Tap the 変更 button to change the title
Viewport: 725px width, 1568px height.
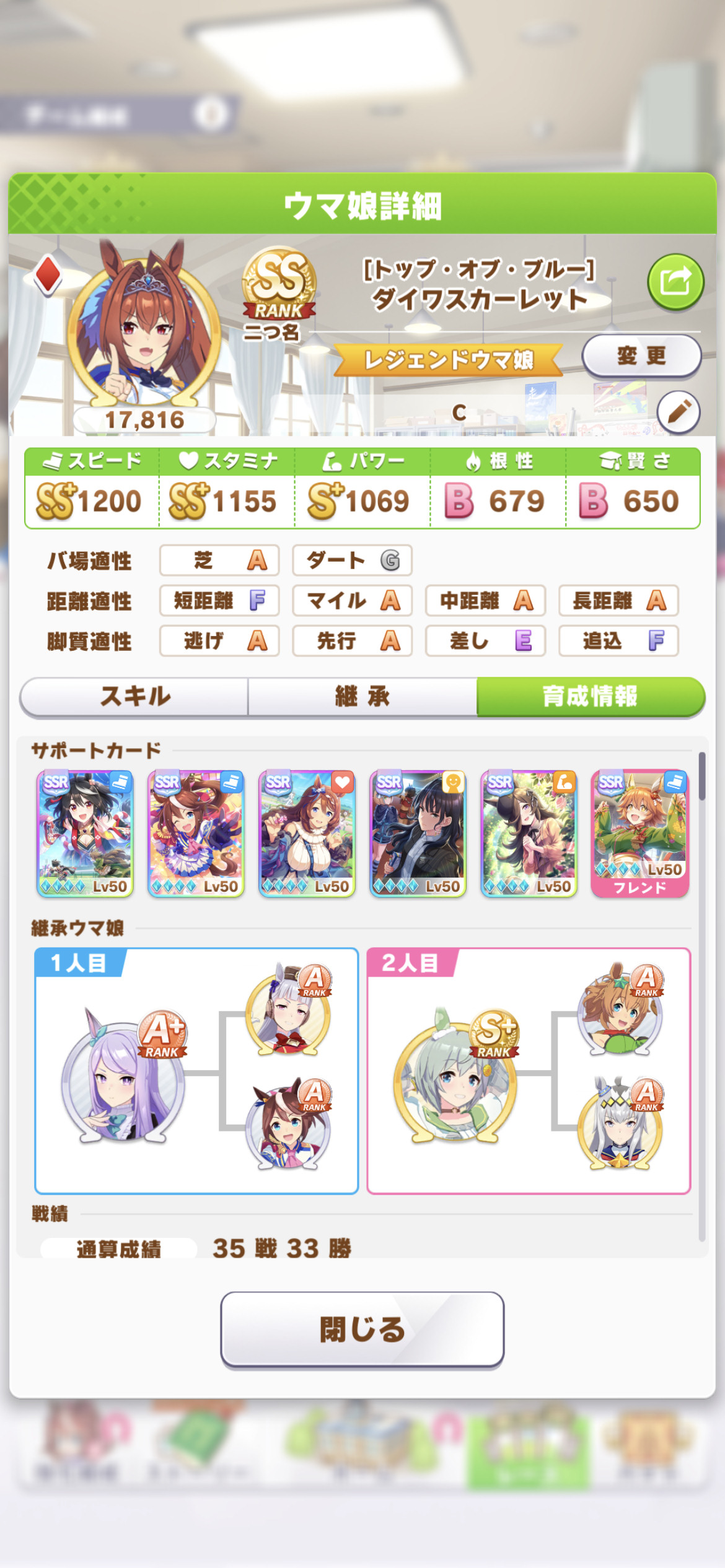pos(641,356)
